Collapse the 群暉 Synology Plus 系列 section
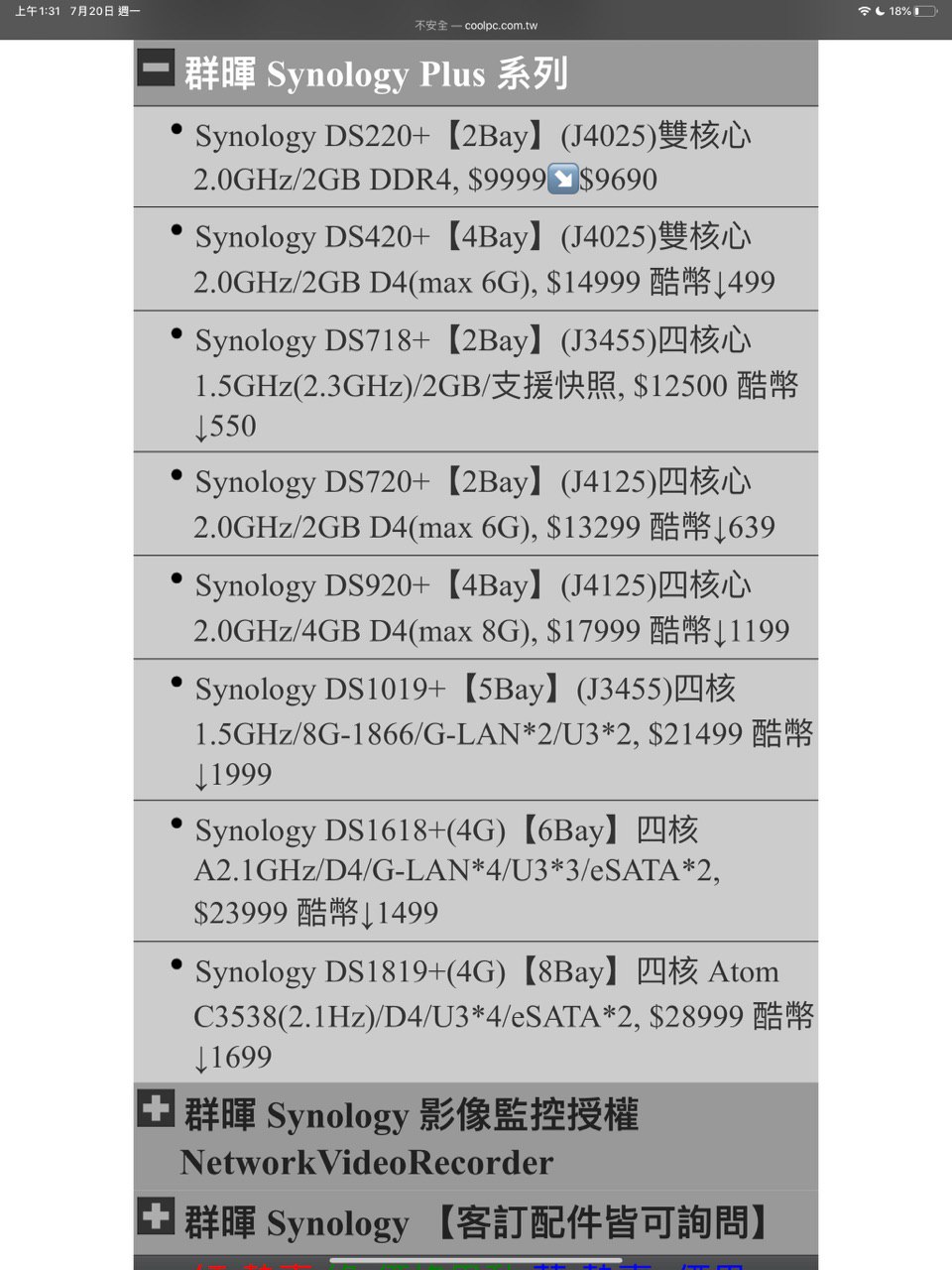The image size is (952, 1270). pos(156,69)
